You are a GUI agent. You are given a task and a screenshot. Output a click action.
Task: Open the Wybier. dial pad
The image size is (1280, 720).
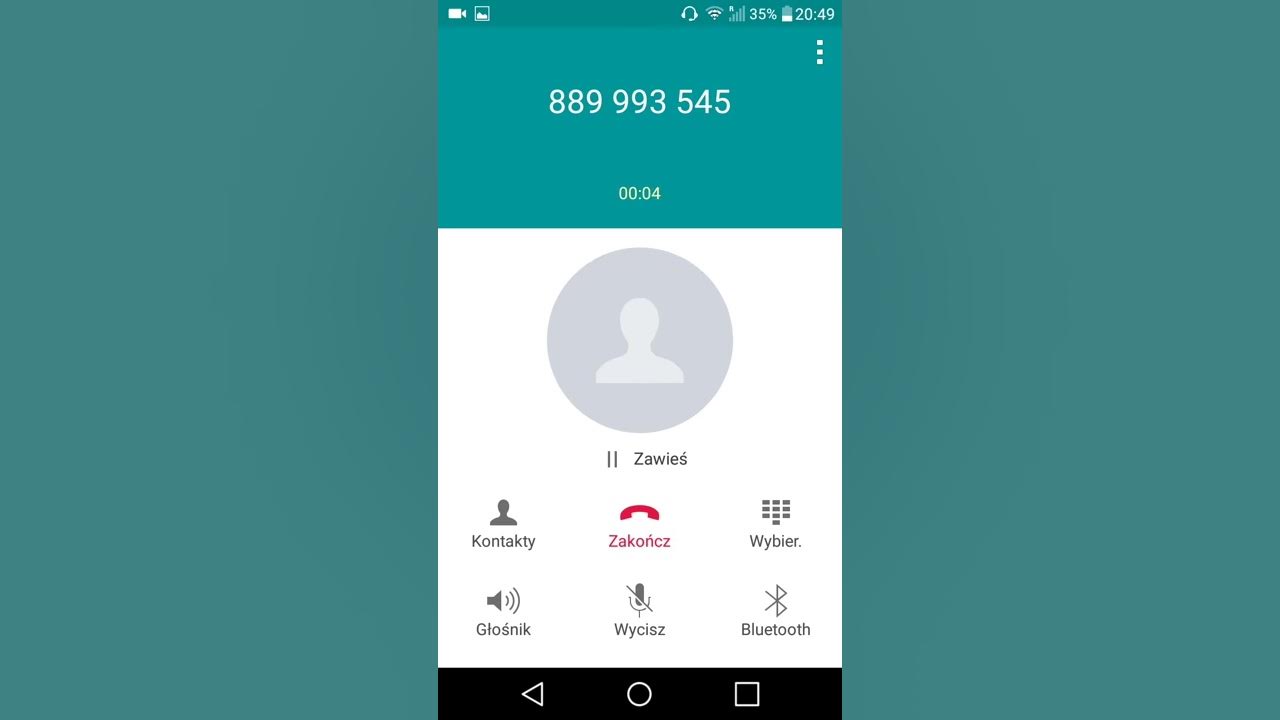point(775,525)
